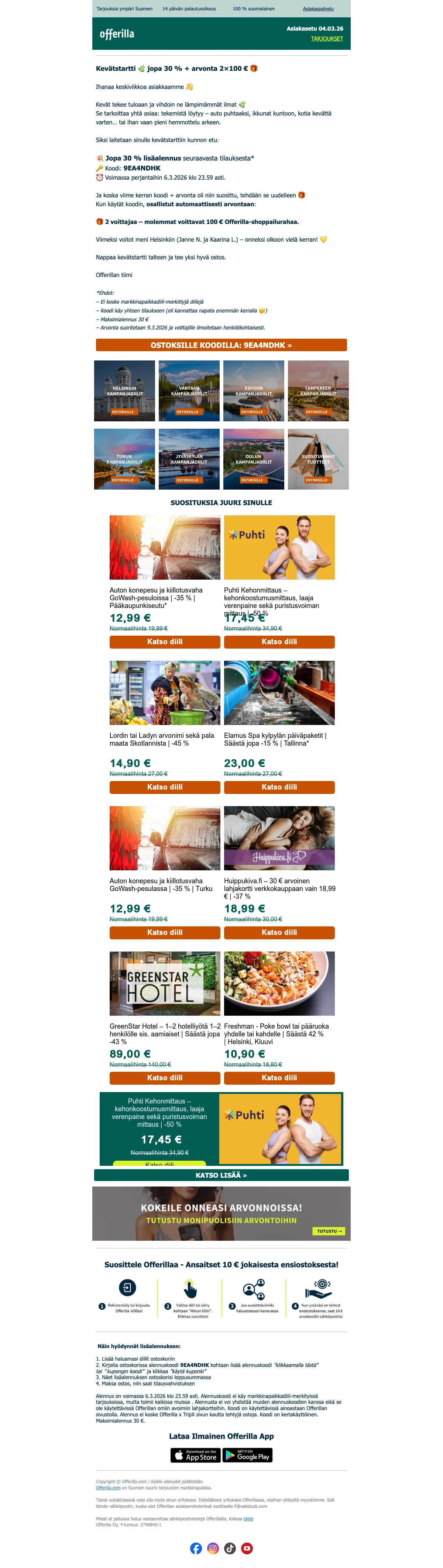Open Tampereen kampanjadiilit tile
443x1568 pixels.
pos(318,391)
